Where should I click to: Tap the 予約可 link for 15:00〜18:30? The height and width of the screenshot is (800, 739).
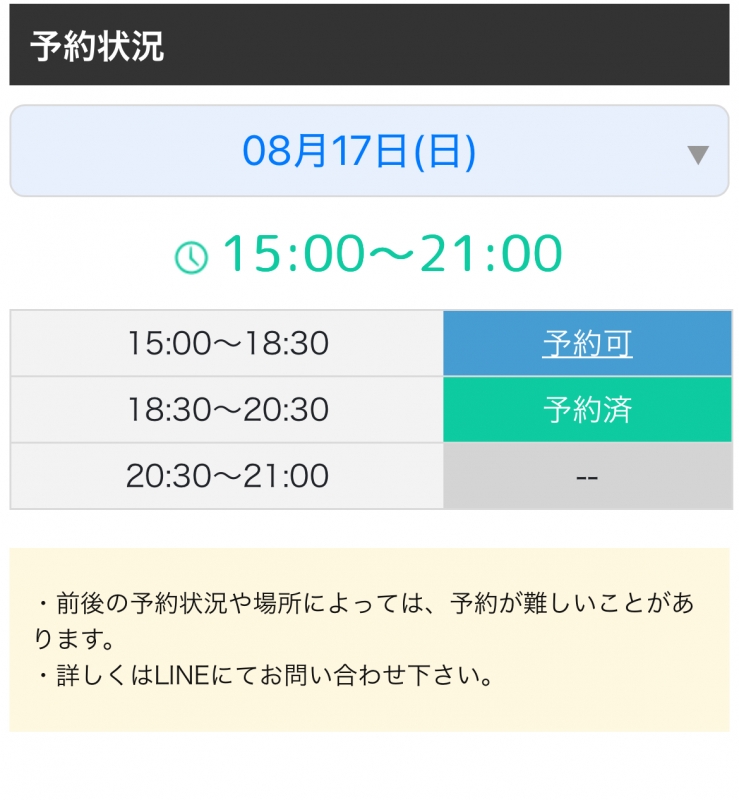pyautogui.click(x=587, y=344)
